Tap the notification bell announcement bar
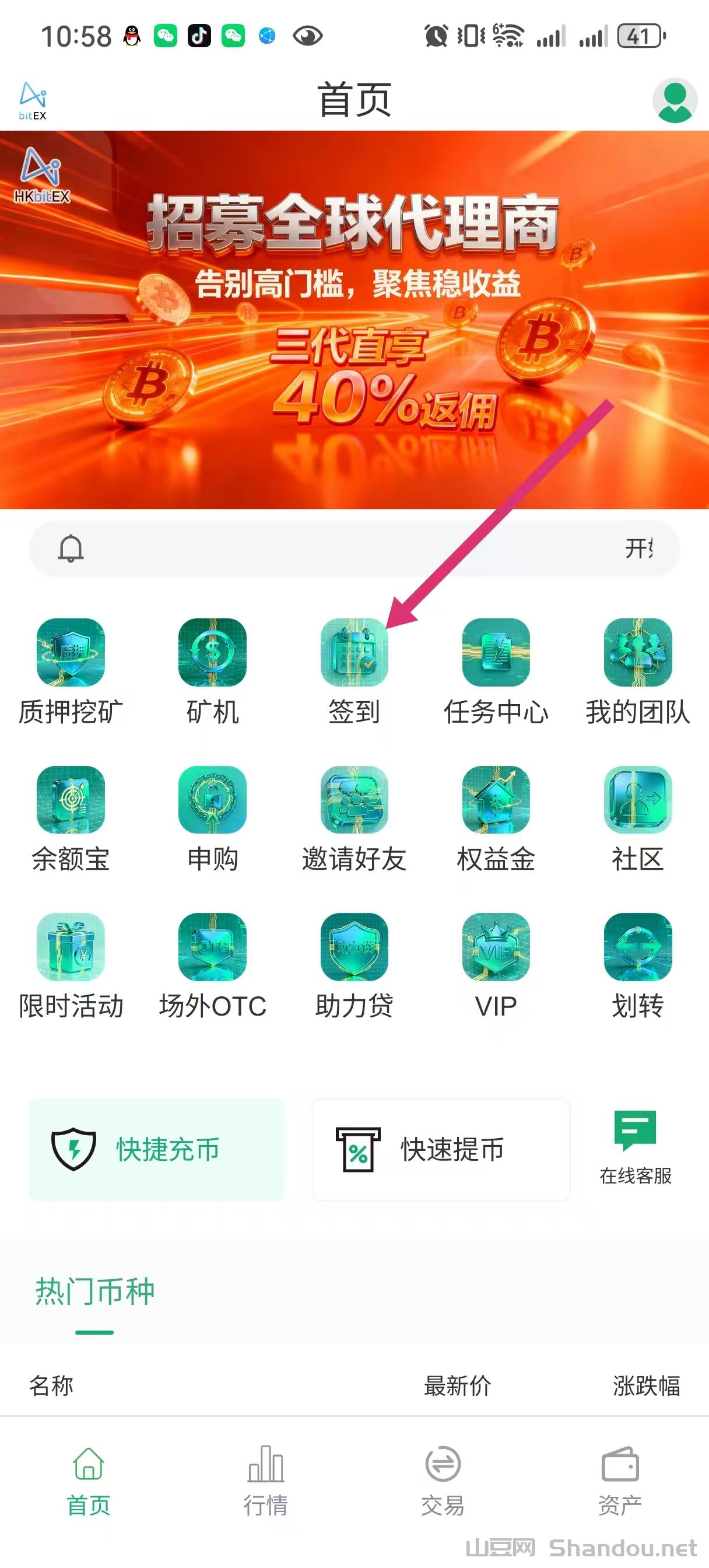 [x=354, y=548]
